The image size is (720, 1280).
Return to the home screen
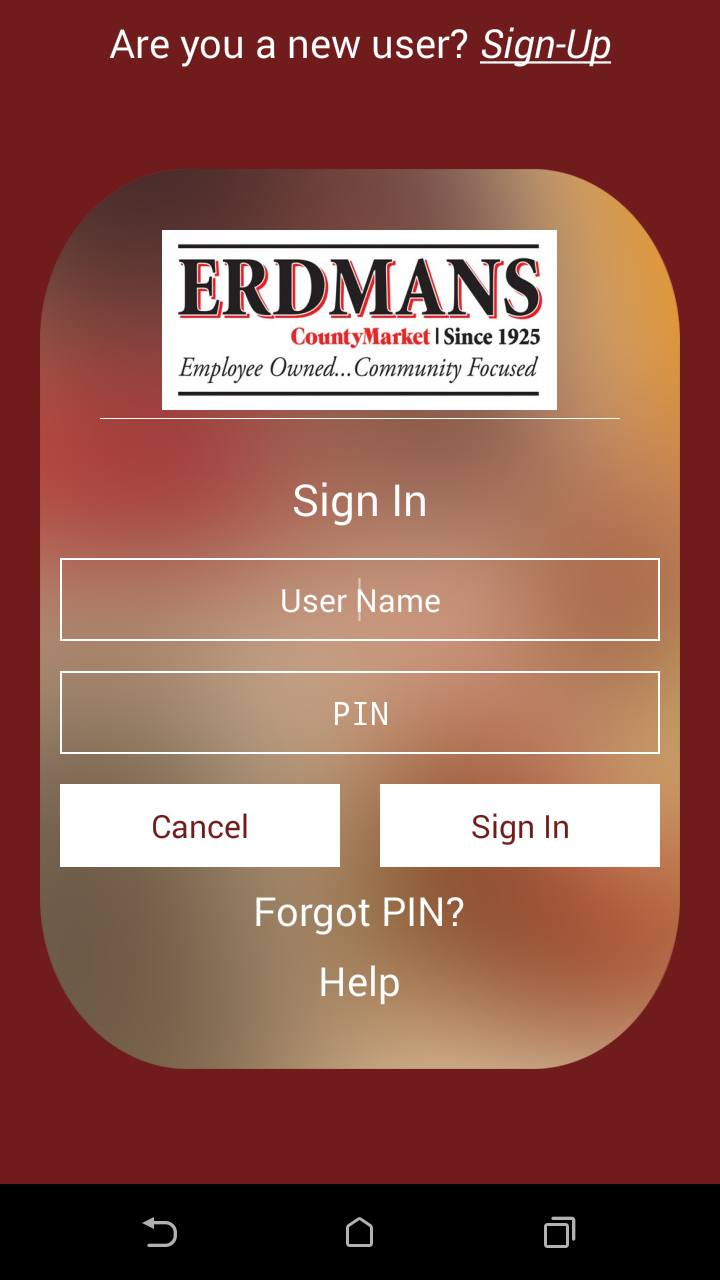click(359, 1232)
